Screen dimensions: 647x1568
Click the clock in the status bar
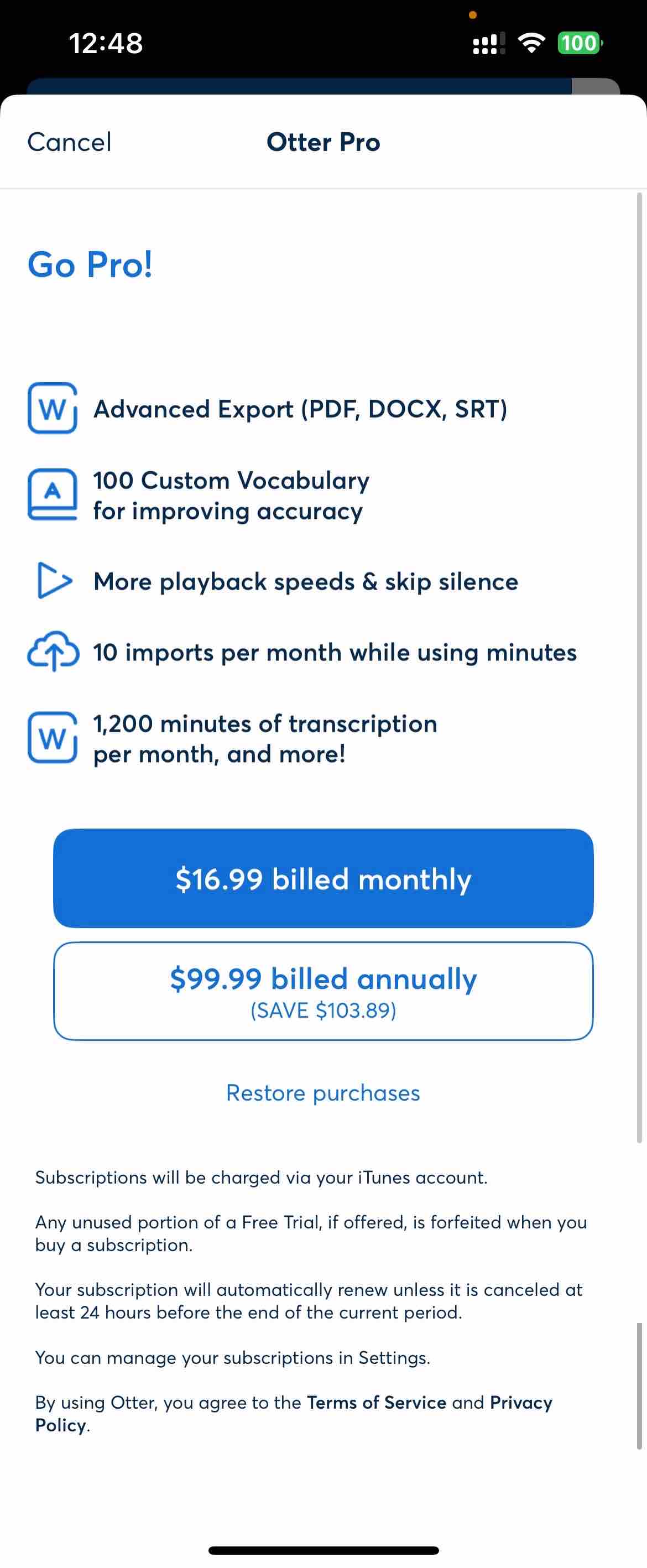click(106, 43)
